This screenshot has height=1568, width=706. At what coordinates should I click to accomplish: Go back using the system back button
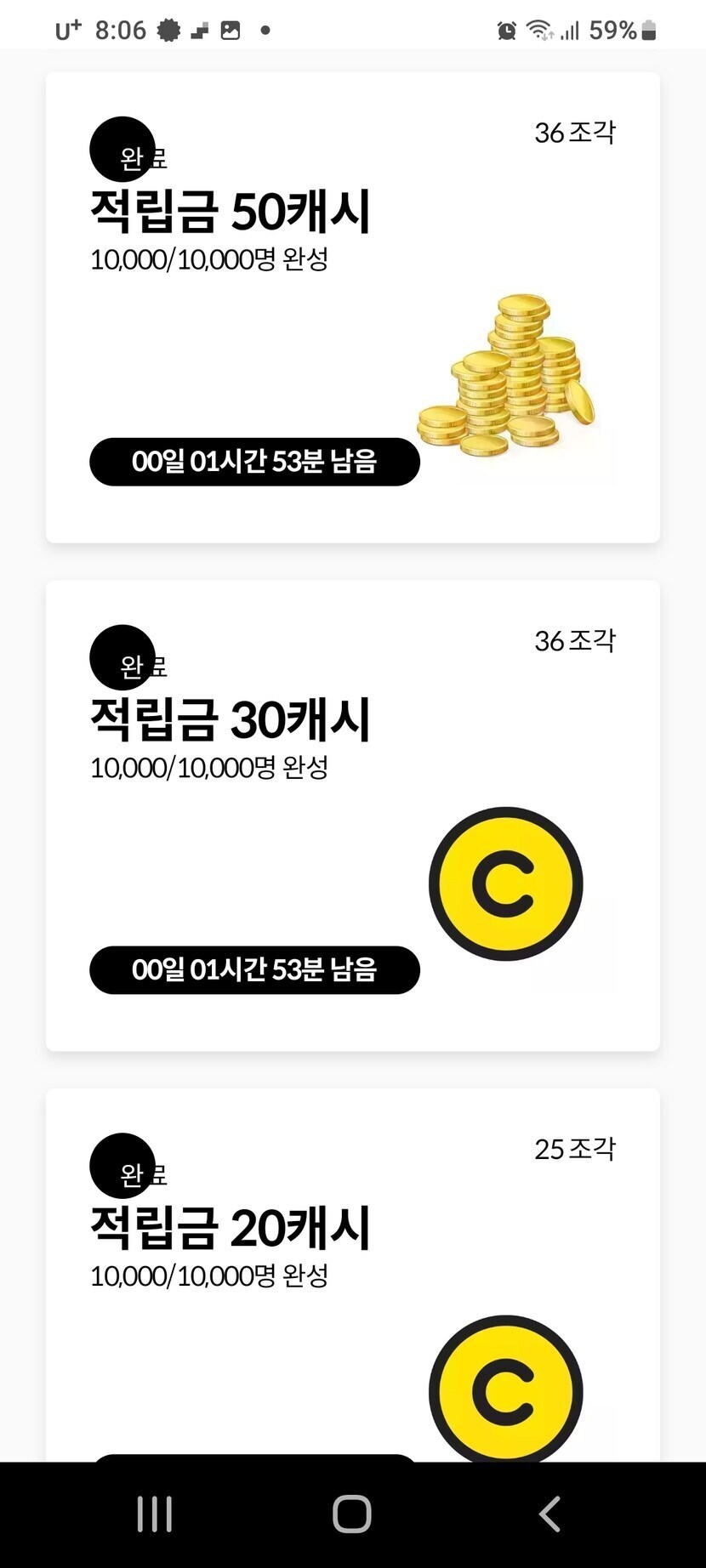point(549,1514)
